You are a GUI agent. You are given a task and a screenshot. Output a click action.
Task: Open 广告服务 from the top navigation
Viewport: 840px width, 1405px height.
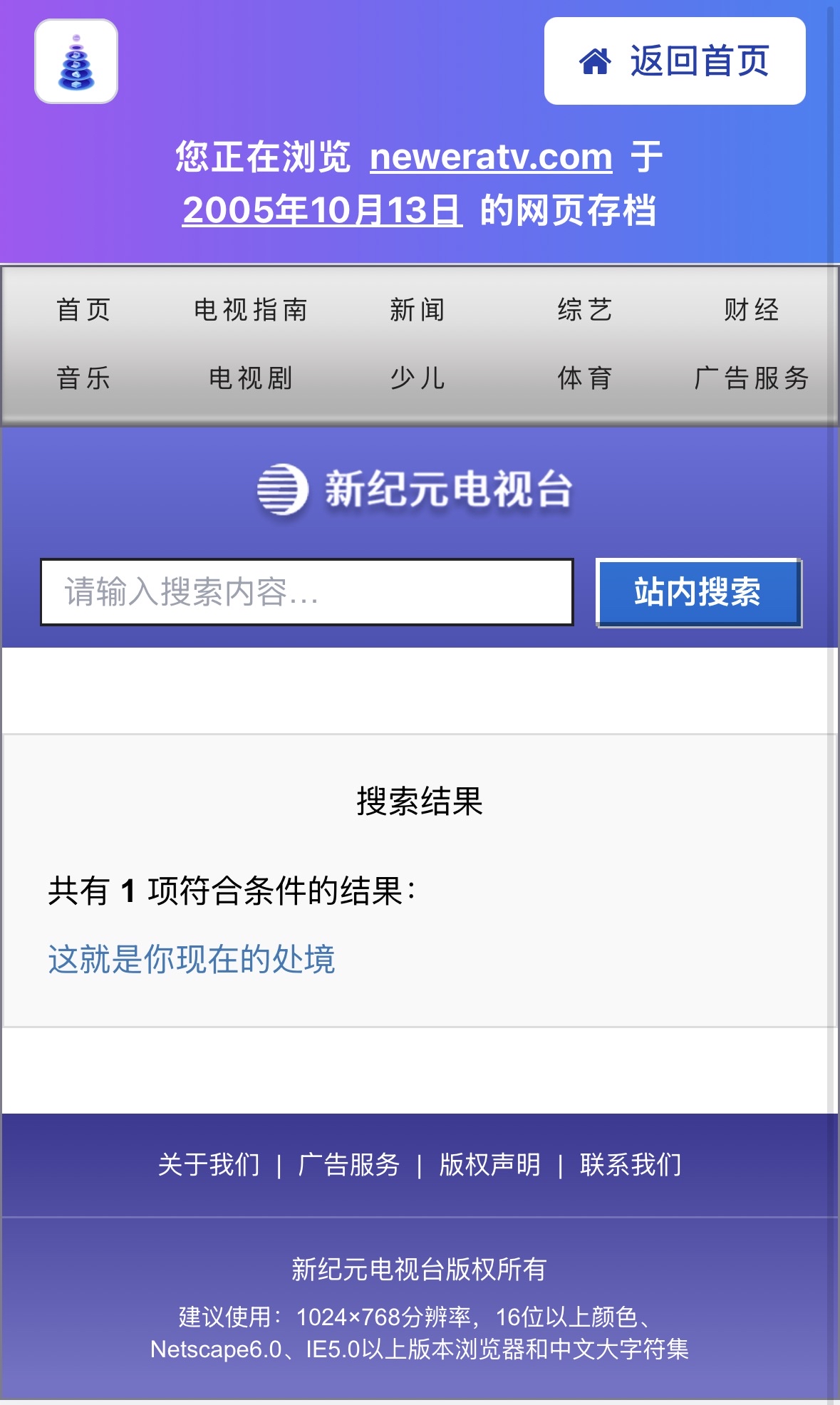tap(751, 379)
